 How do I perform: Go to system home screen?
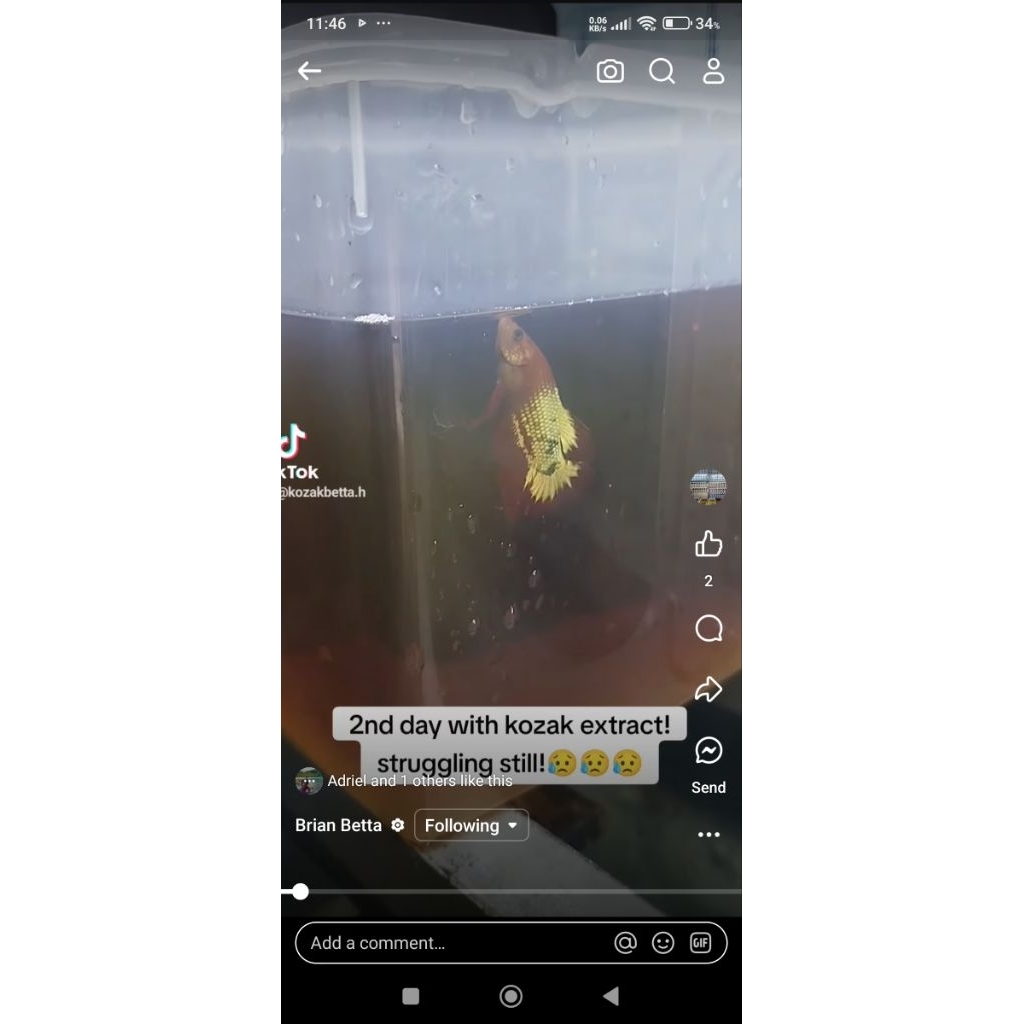click(511, 996)
